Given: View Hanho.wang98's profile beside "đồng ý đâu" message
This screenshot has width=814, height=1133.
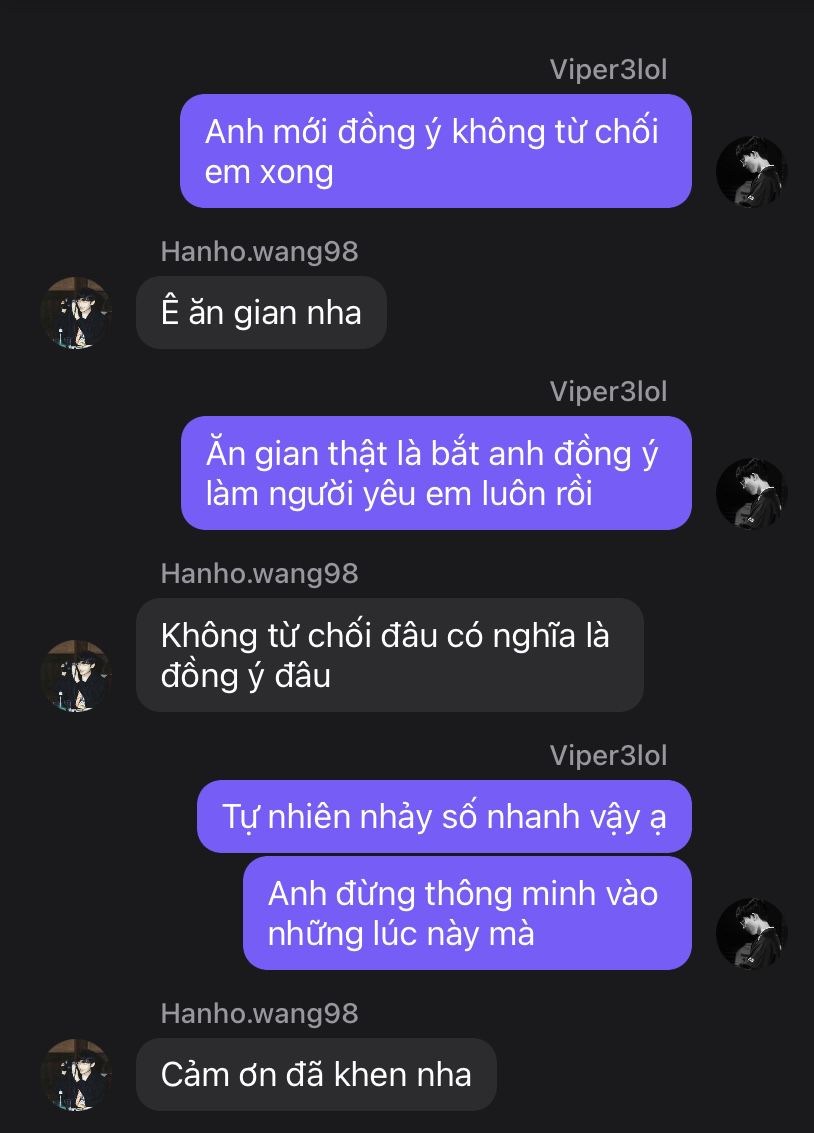Looking at the screenshot, I should (x=76, y=676).
